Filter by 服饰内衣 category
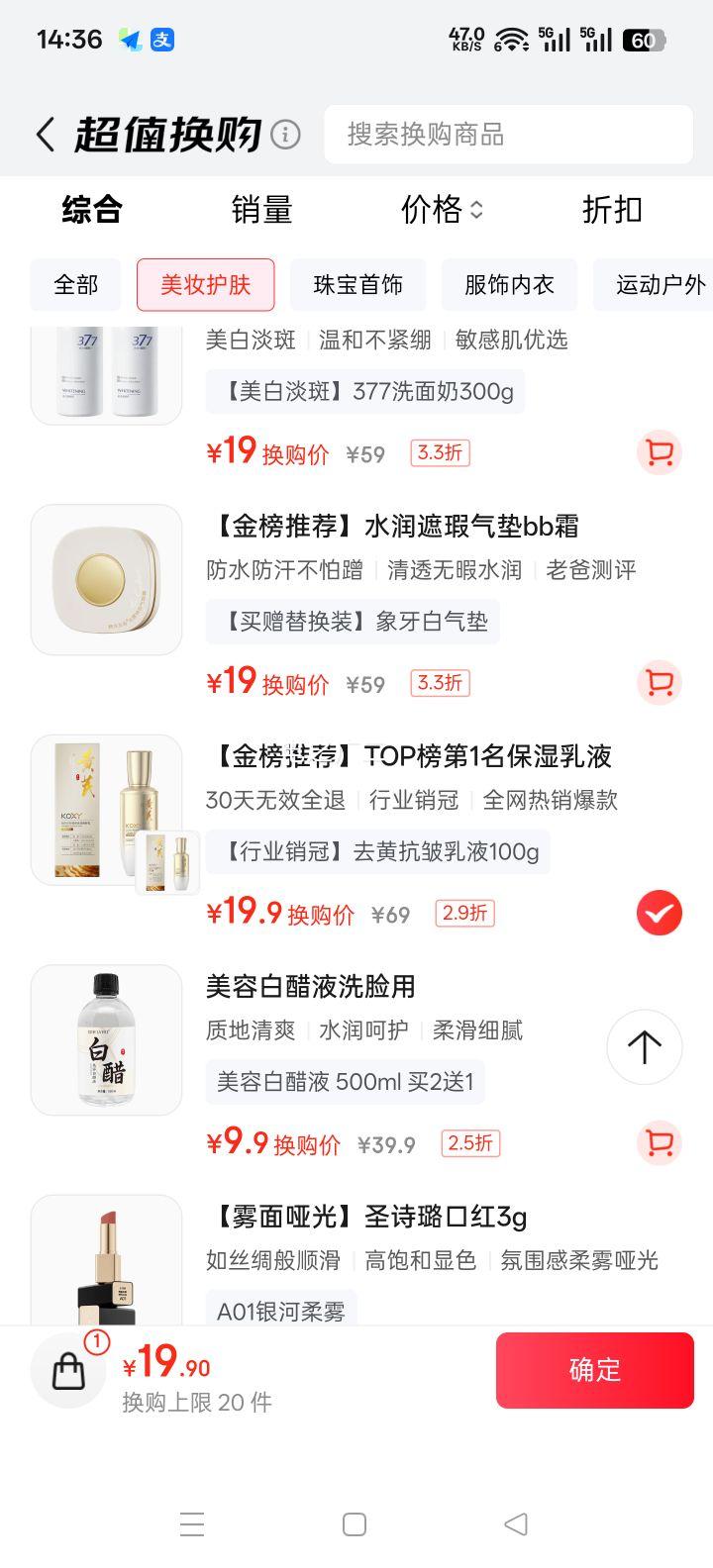The image size is (713, 1568). click(x=509, y=285)
